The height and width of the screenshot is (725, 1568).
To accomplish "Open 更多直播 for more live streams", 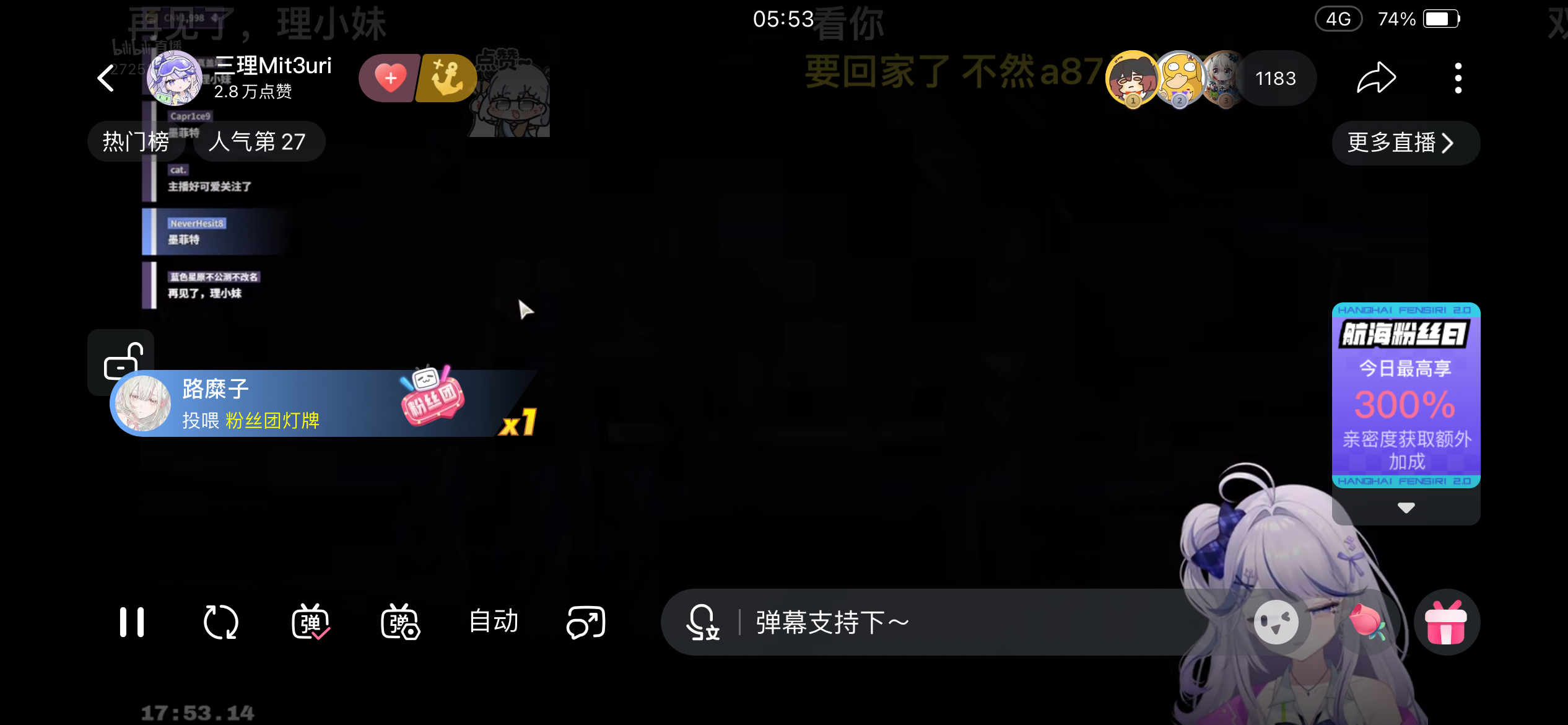I will tap(1405, 143).
